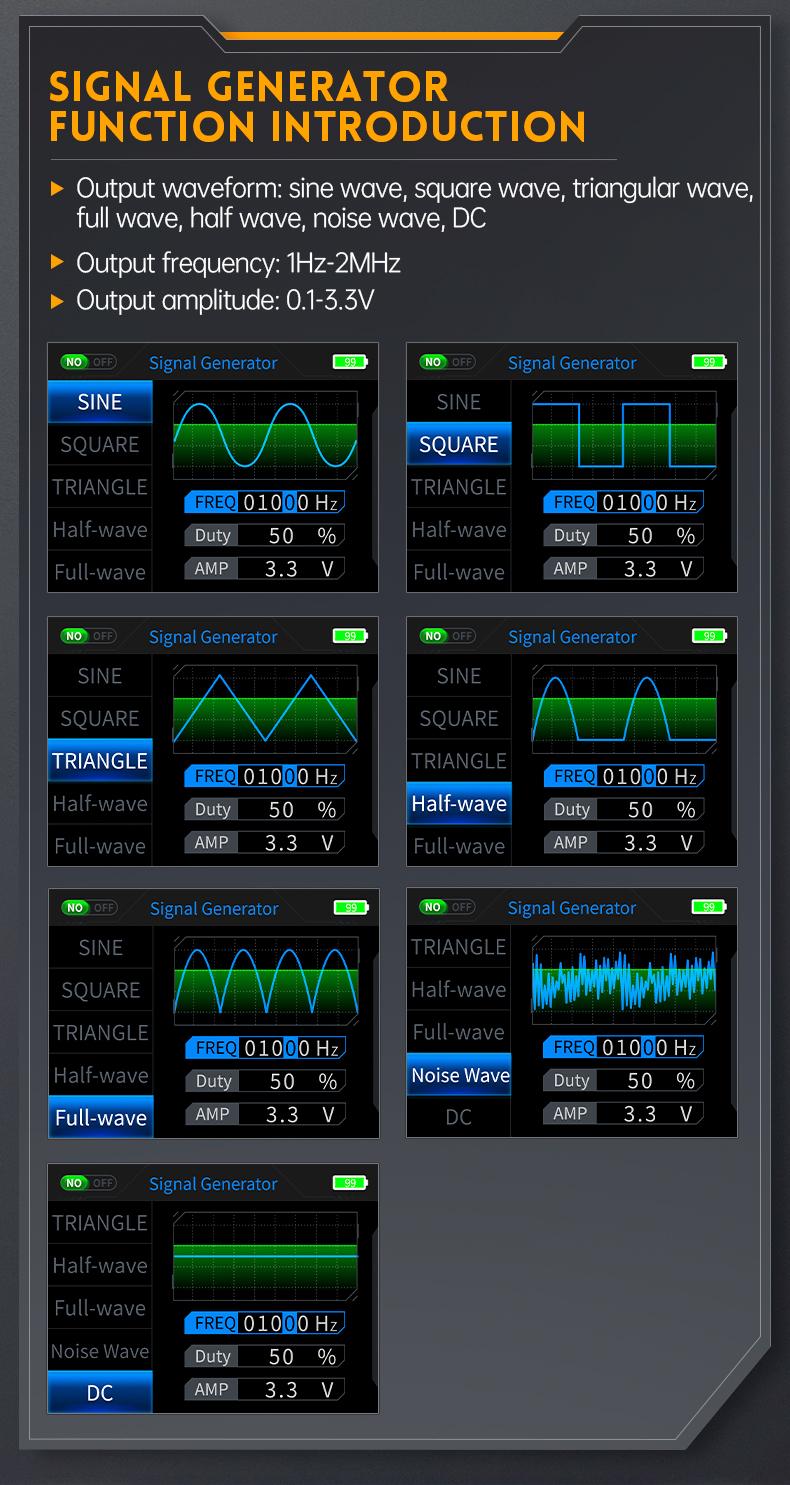Toggle the NO/OFF switch on the DC screen
Image resolution: width=790 pixels, height=1485 pixels.
point(89,1183)
